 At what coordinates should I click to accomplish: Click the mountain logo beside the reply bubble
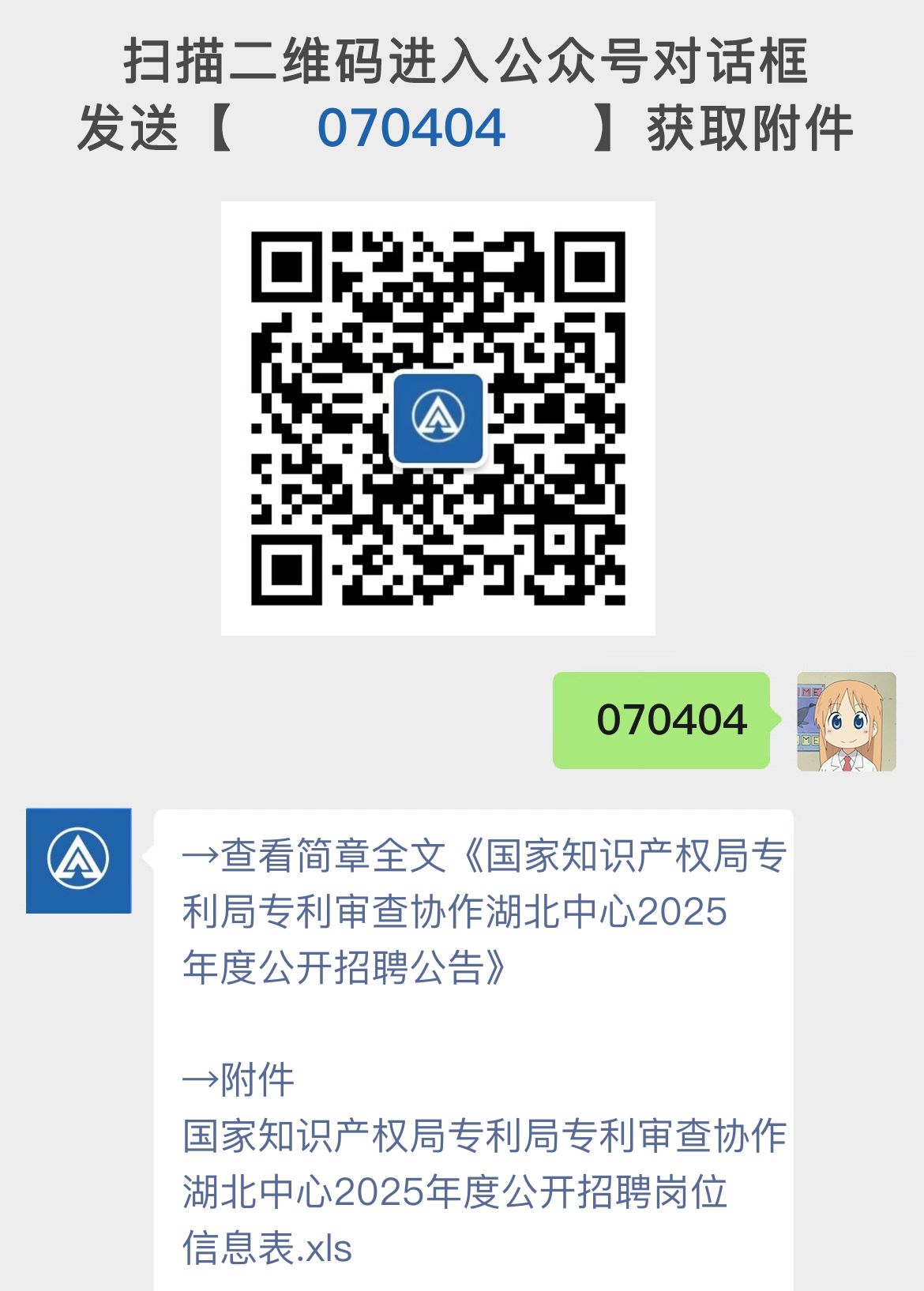79,861
